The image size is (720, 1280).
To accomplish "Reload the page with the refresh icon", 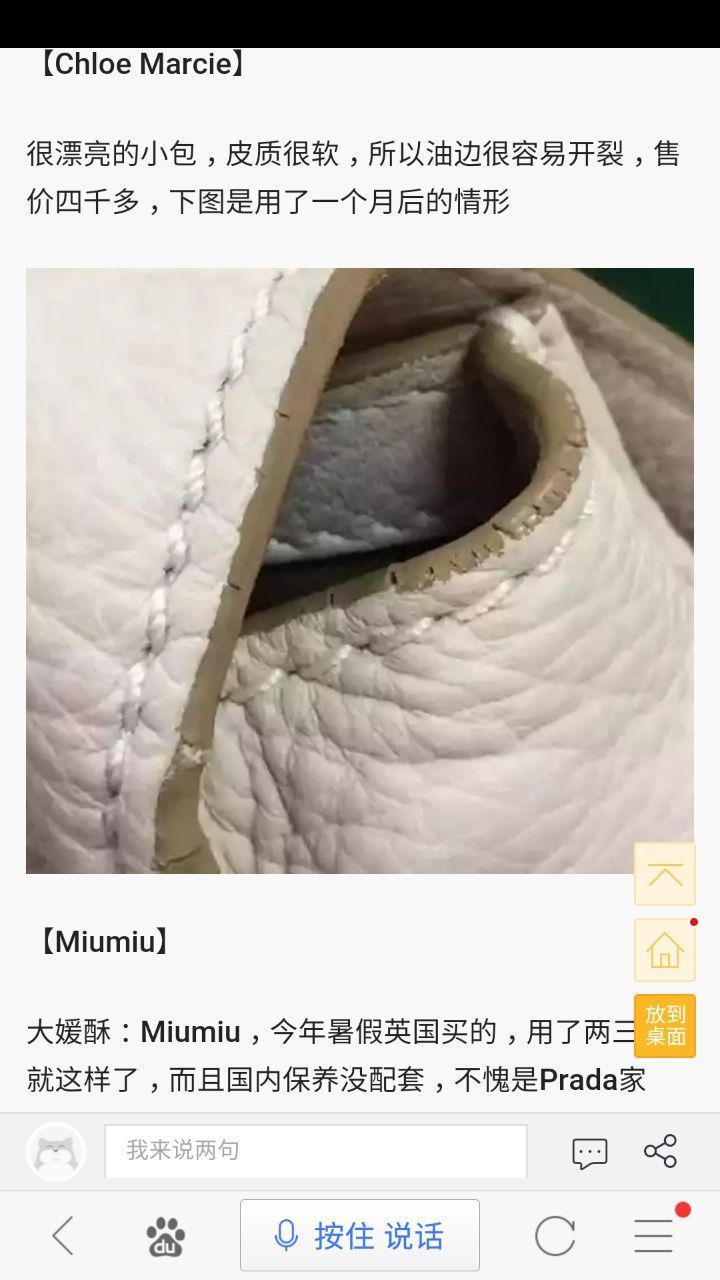I will point(554,1235).
